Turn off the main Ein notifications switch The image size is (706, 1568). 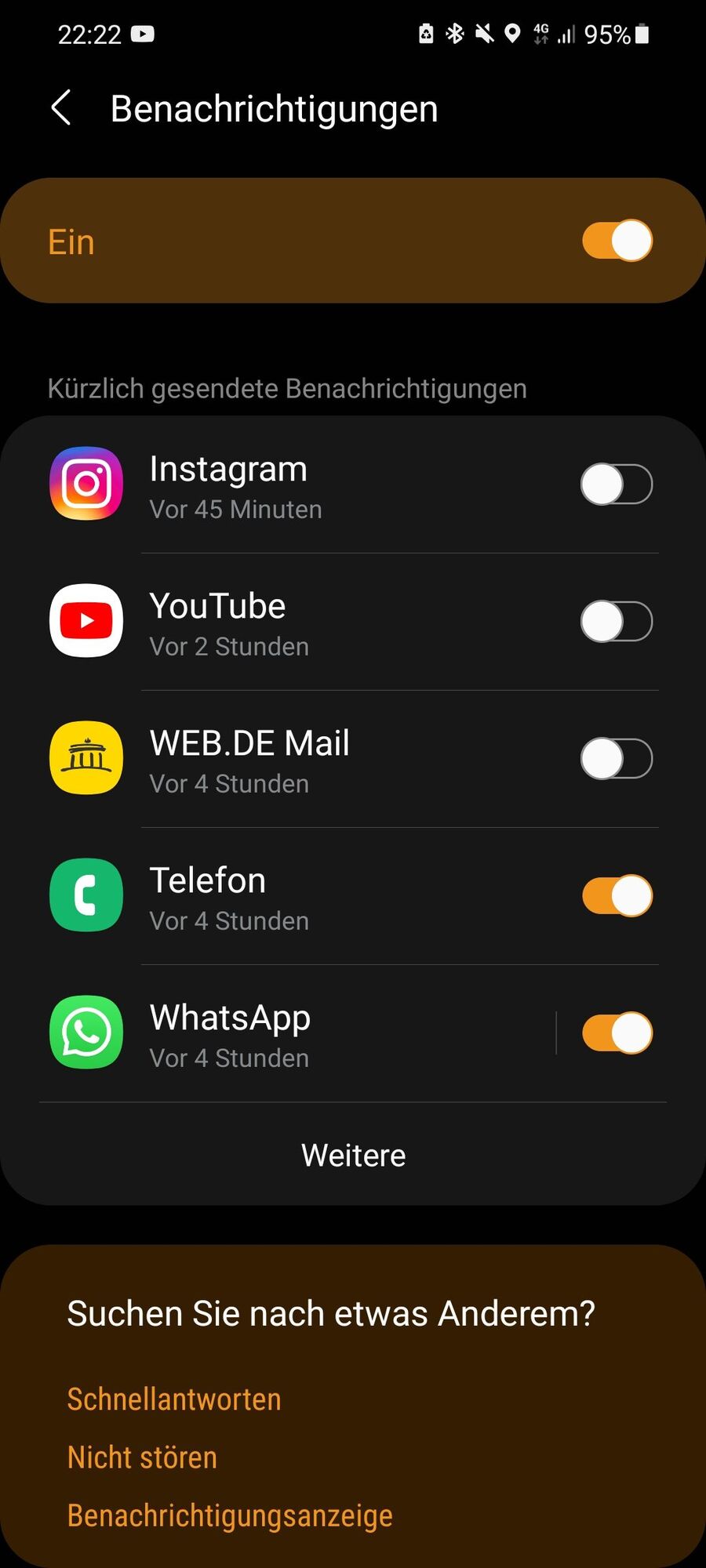coord(617,241)
